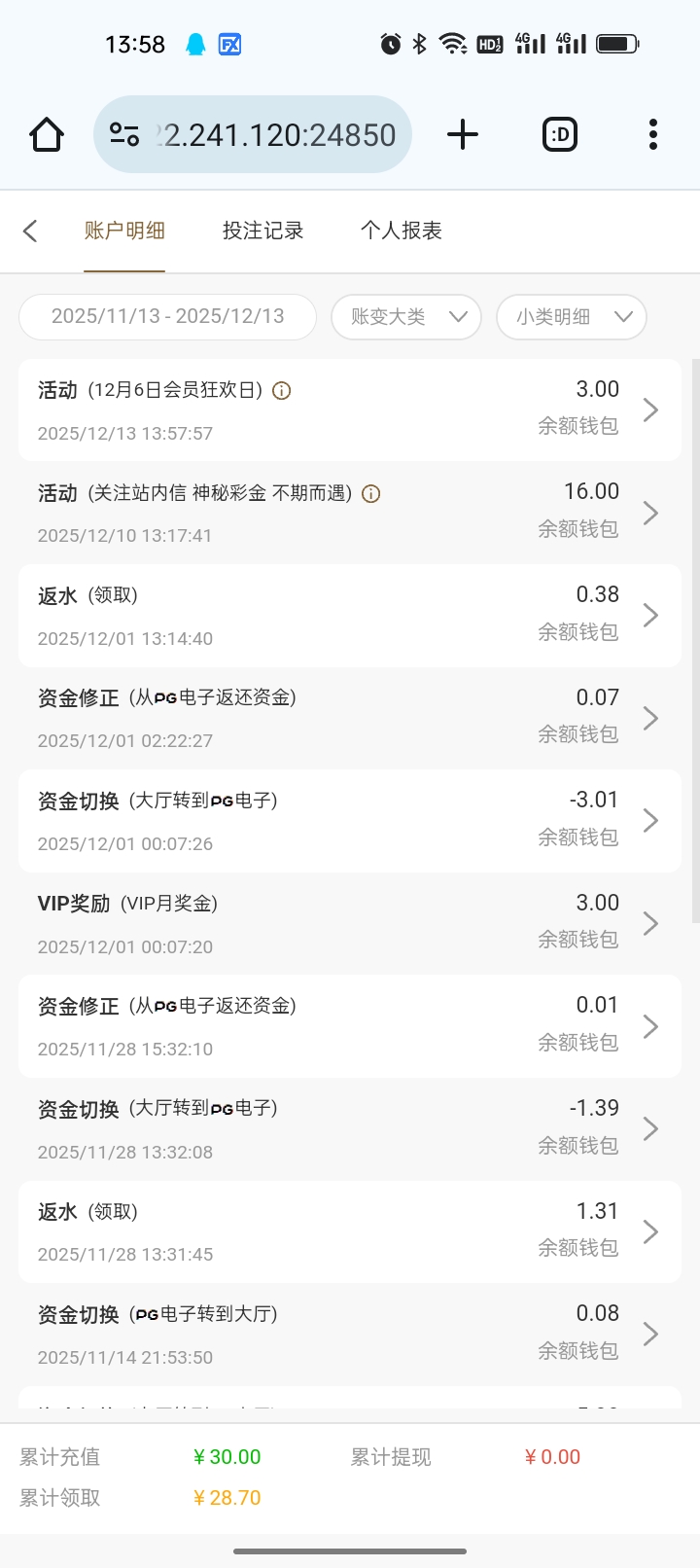Open the PG电子转到大厅 record of 0.08
This screenshot has height=1568, width=700.
pos(350,1335)
